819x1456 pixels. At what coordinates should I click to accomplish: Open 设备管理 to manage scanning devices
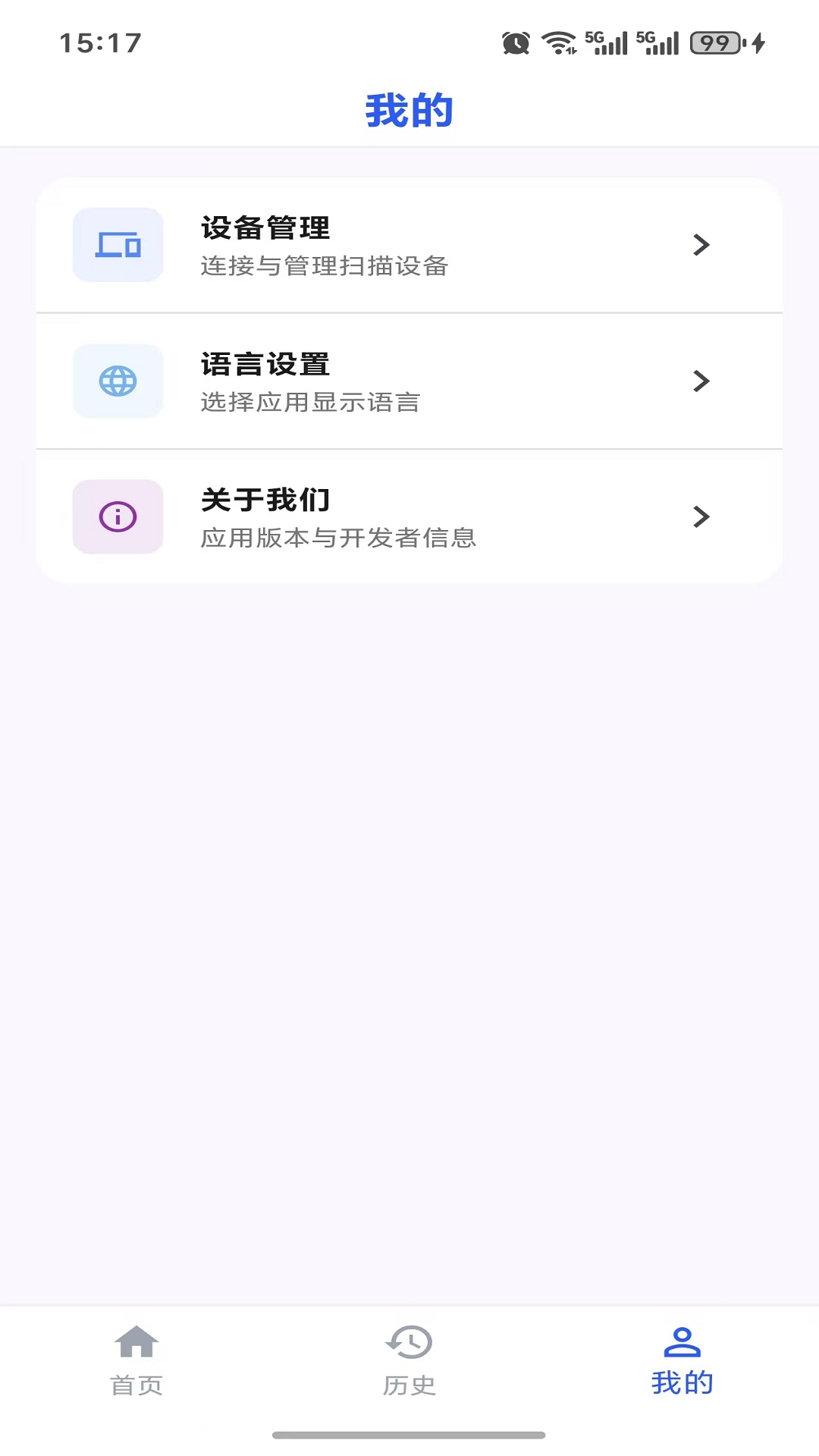click(x=265, y=227)
